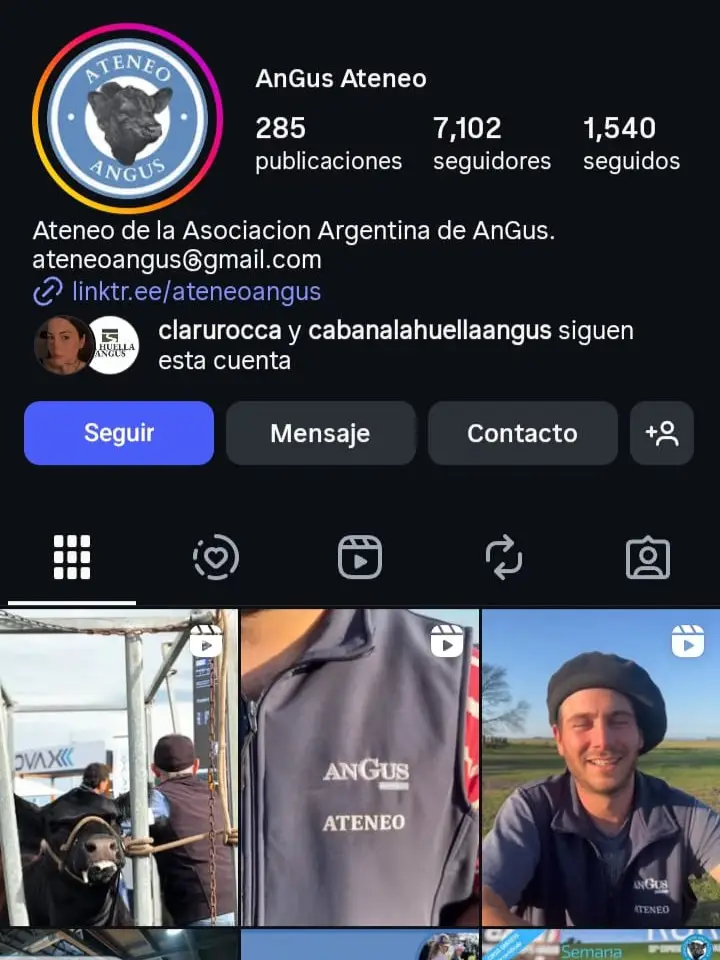This screenshot has height=960, width=720.
Task: Switch to the highlights heart tab
Action: (x=216, y=558)
